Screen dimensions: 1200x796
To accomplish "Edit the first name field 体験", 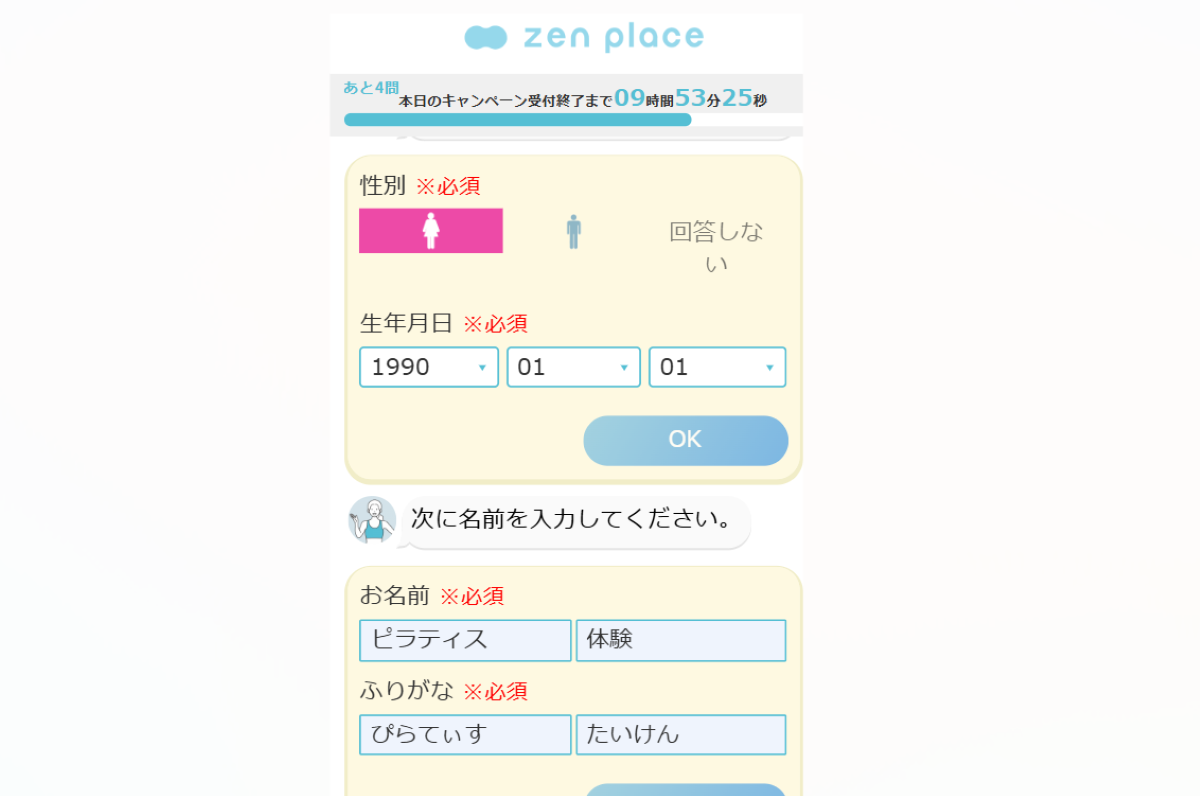I will [x=680, y=640].
